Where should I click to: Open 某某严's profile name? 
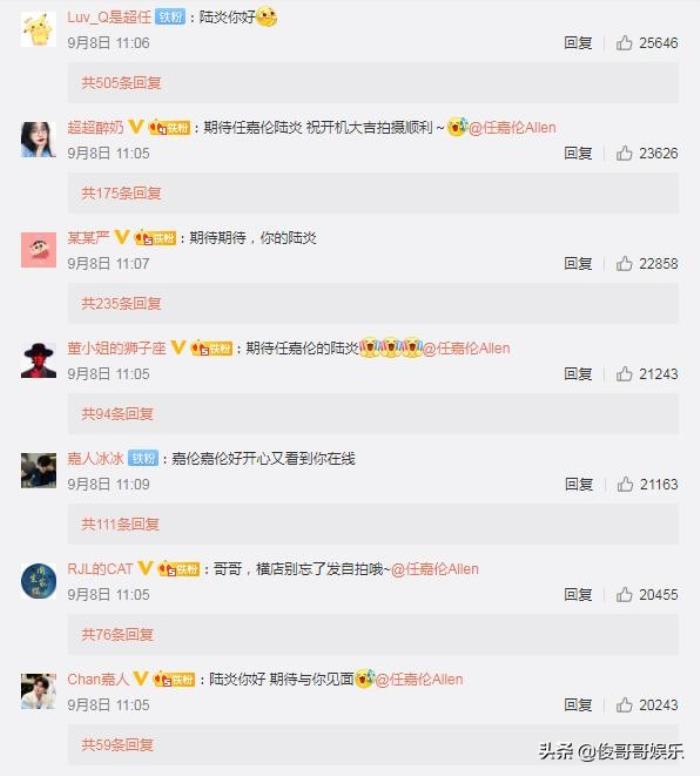tap(88, 238)
